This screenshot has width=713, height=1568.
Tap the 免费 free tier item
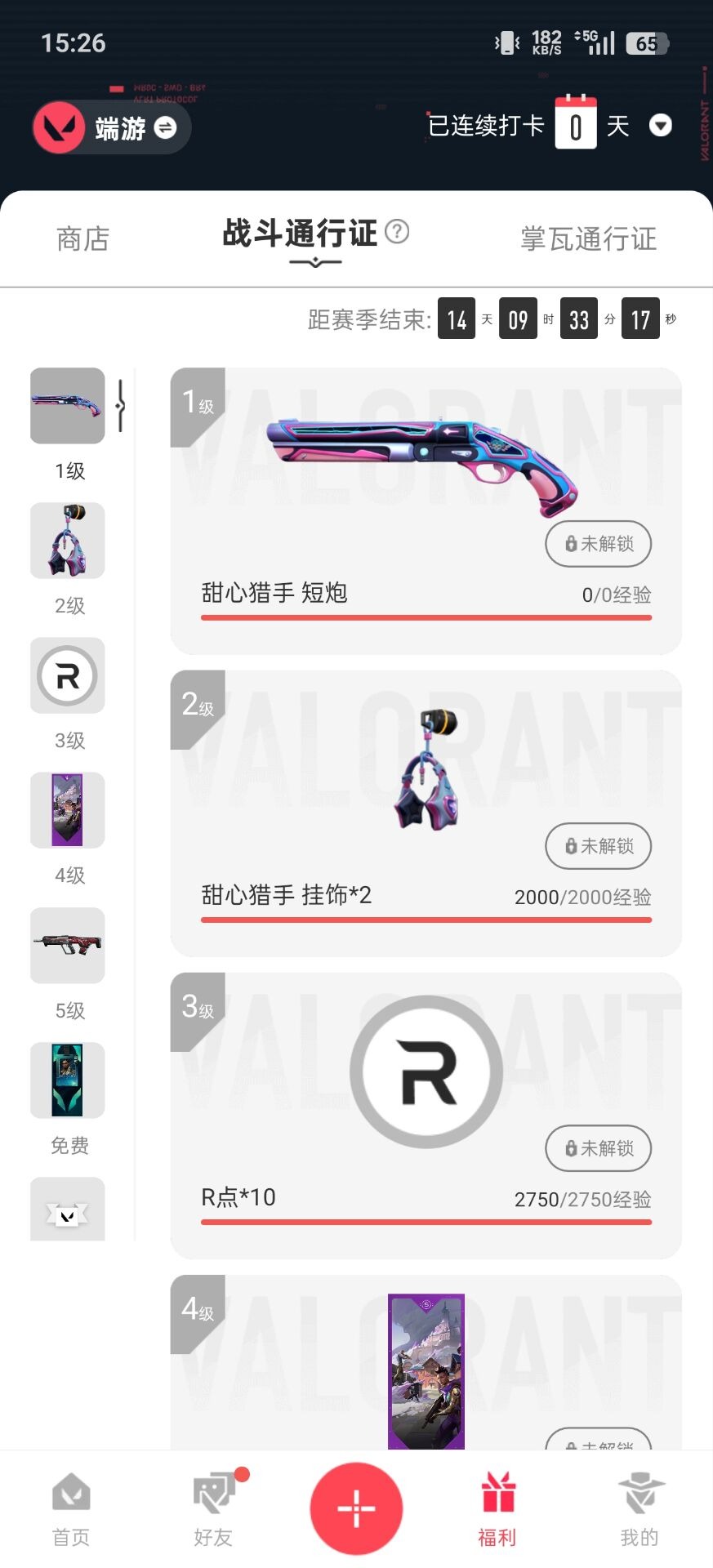click(68, 1080)
